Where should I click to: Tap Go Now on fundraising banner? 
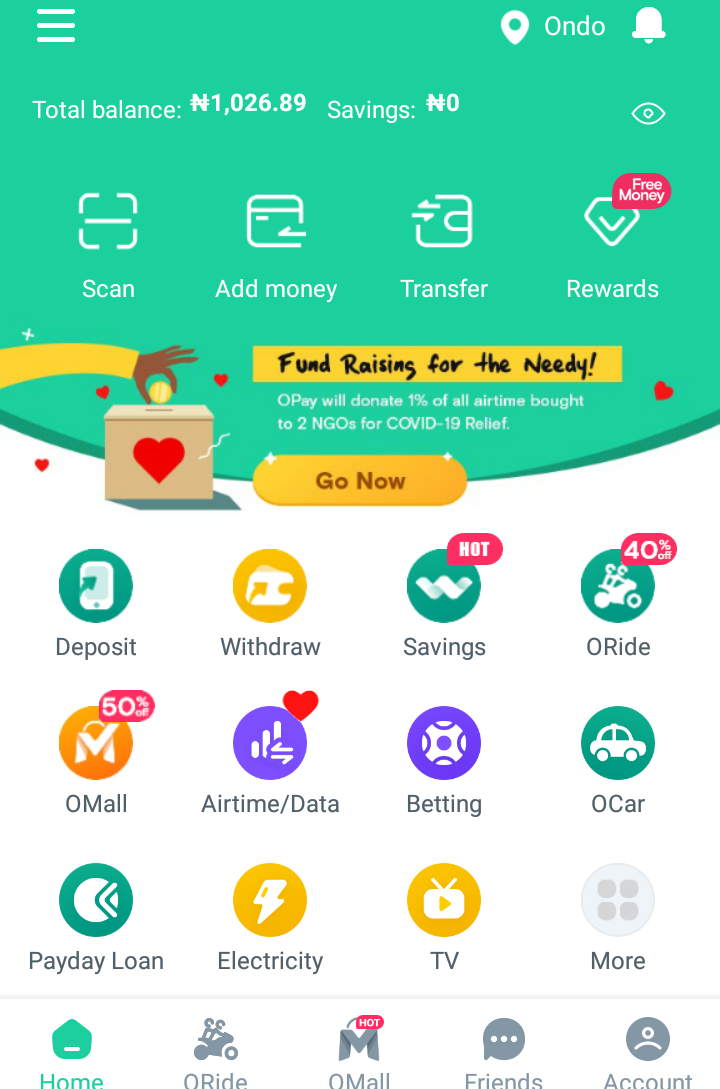(360, 481)
